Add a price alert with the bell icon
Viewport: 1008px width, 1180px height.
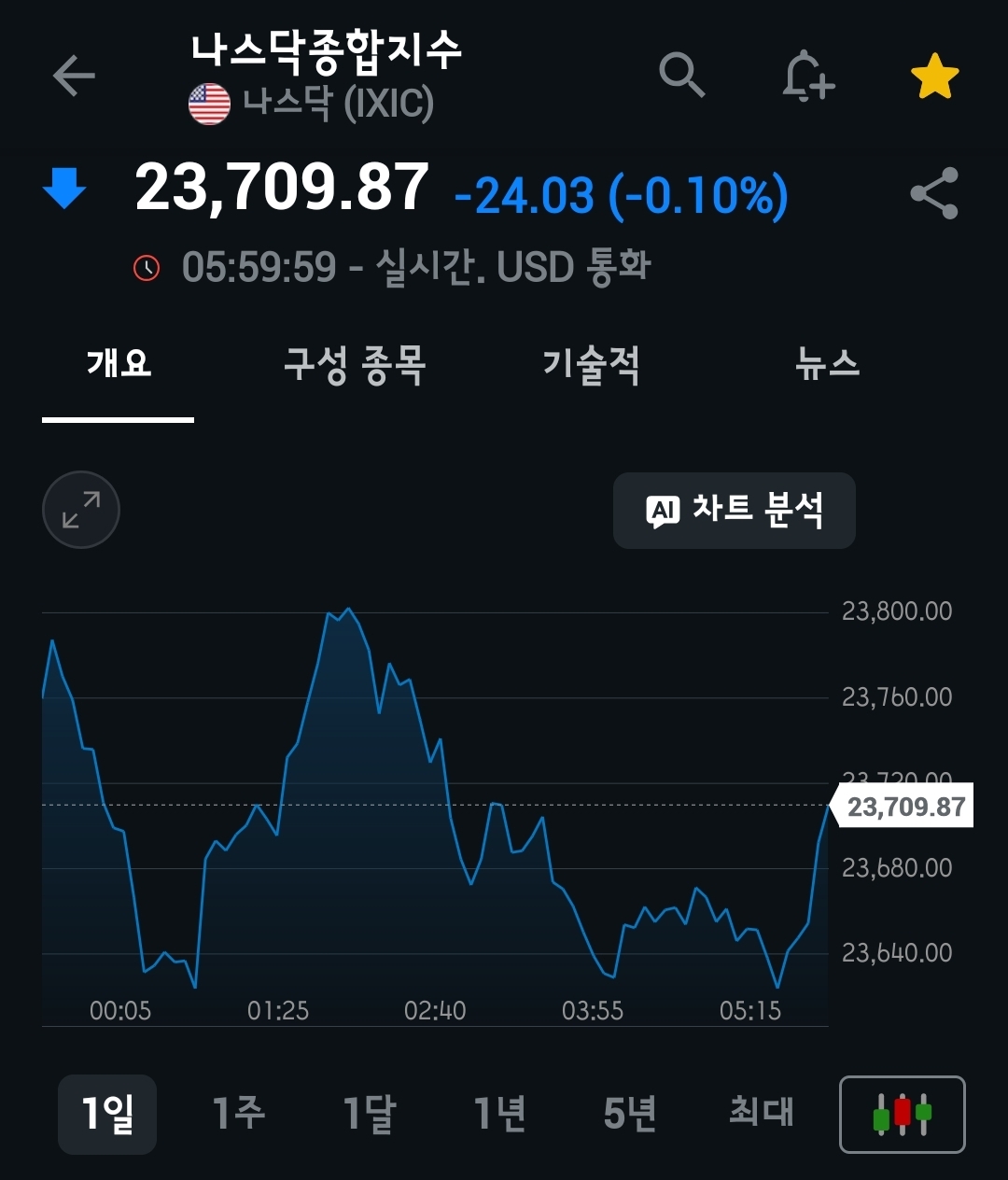[807, 76]
